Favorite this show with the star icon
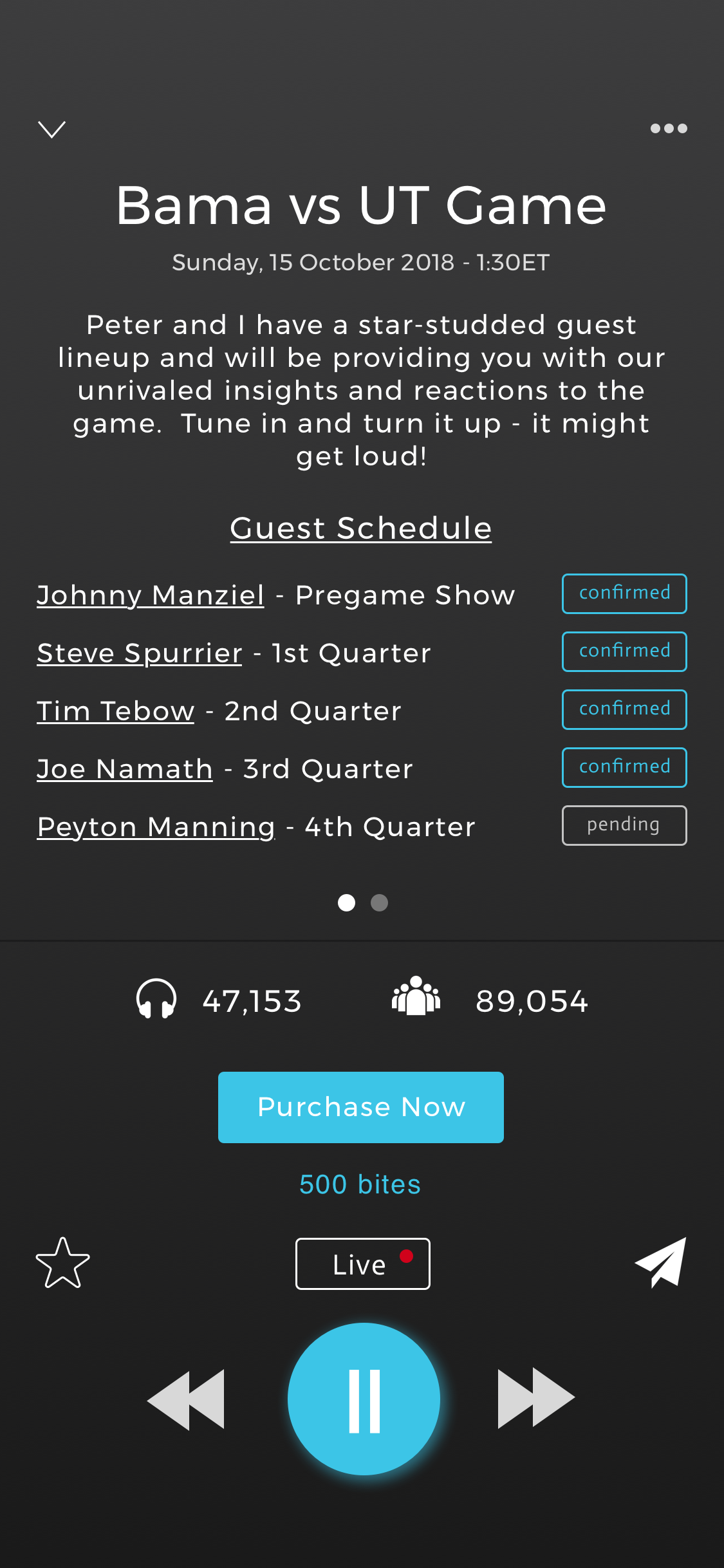 point(63,1263)
